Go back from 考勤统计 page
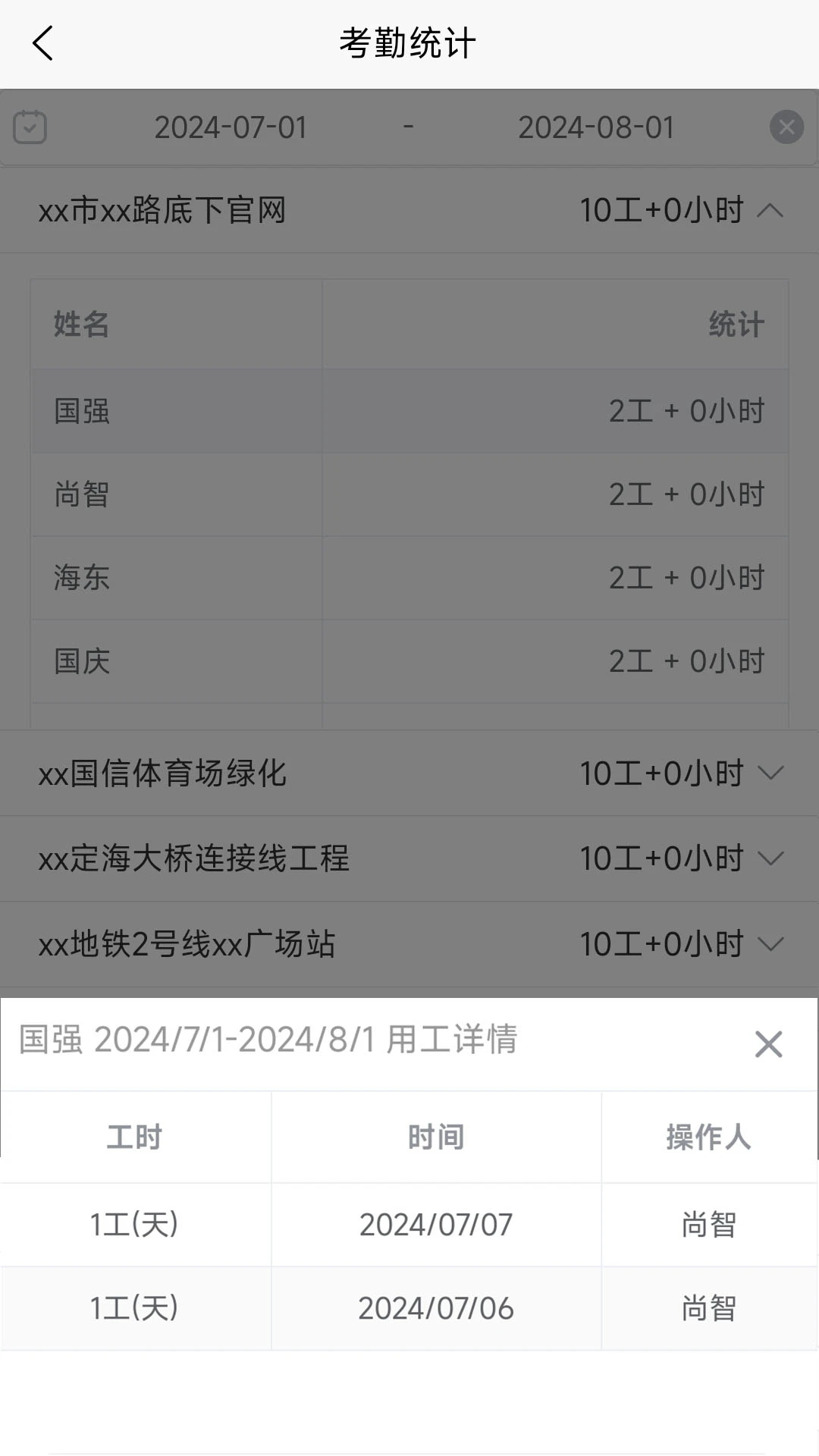Viewport: 819px width, 1456px height. point(43,43)
